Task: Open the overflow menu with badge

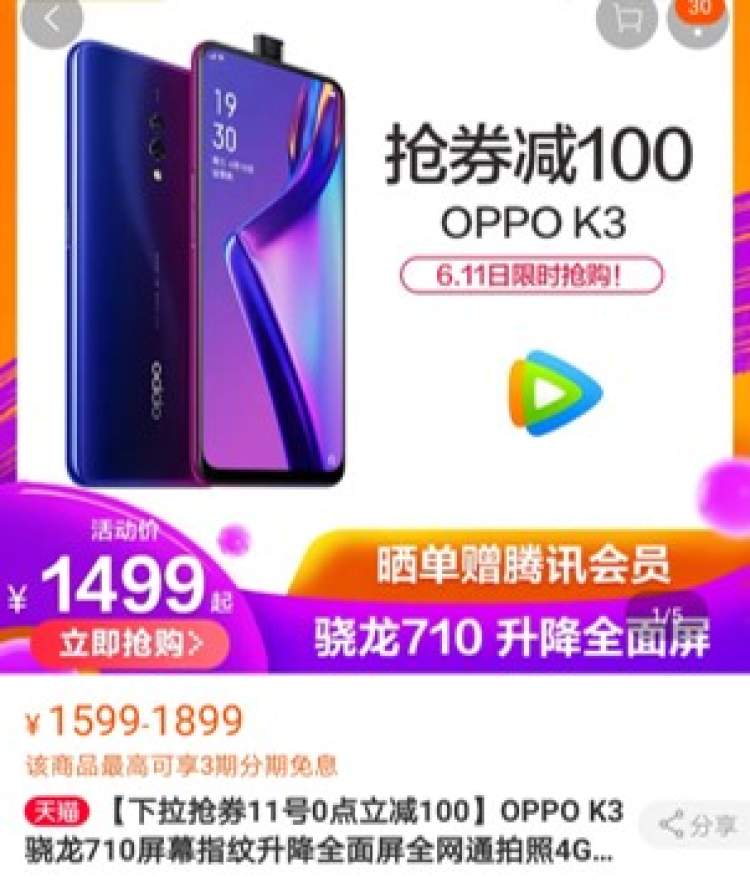Action: 698,19
